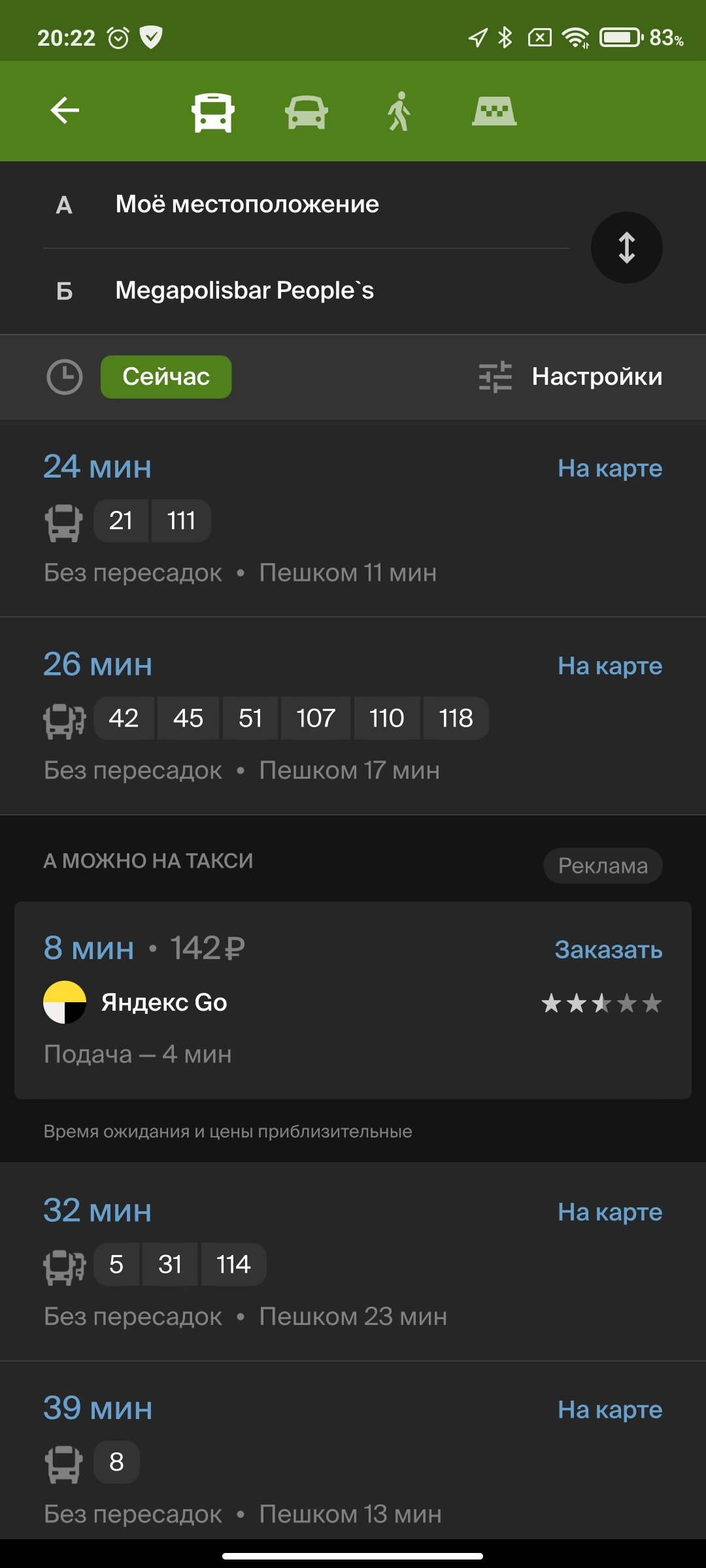Image resolution: width=706 pixels, height=1568 pixels.
Task: Select the public transport bus tab
Action: [213, 112]
